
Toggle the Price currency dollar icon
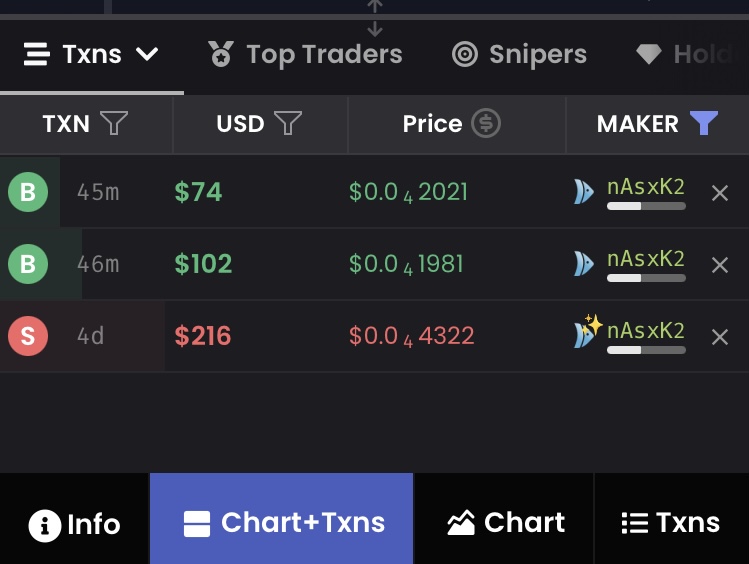(486, 124)
